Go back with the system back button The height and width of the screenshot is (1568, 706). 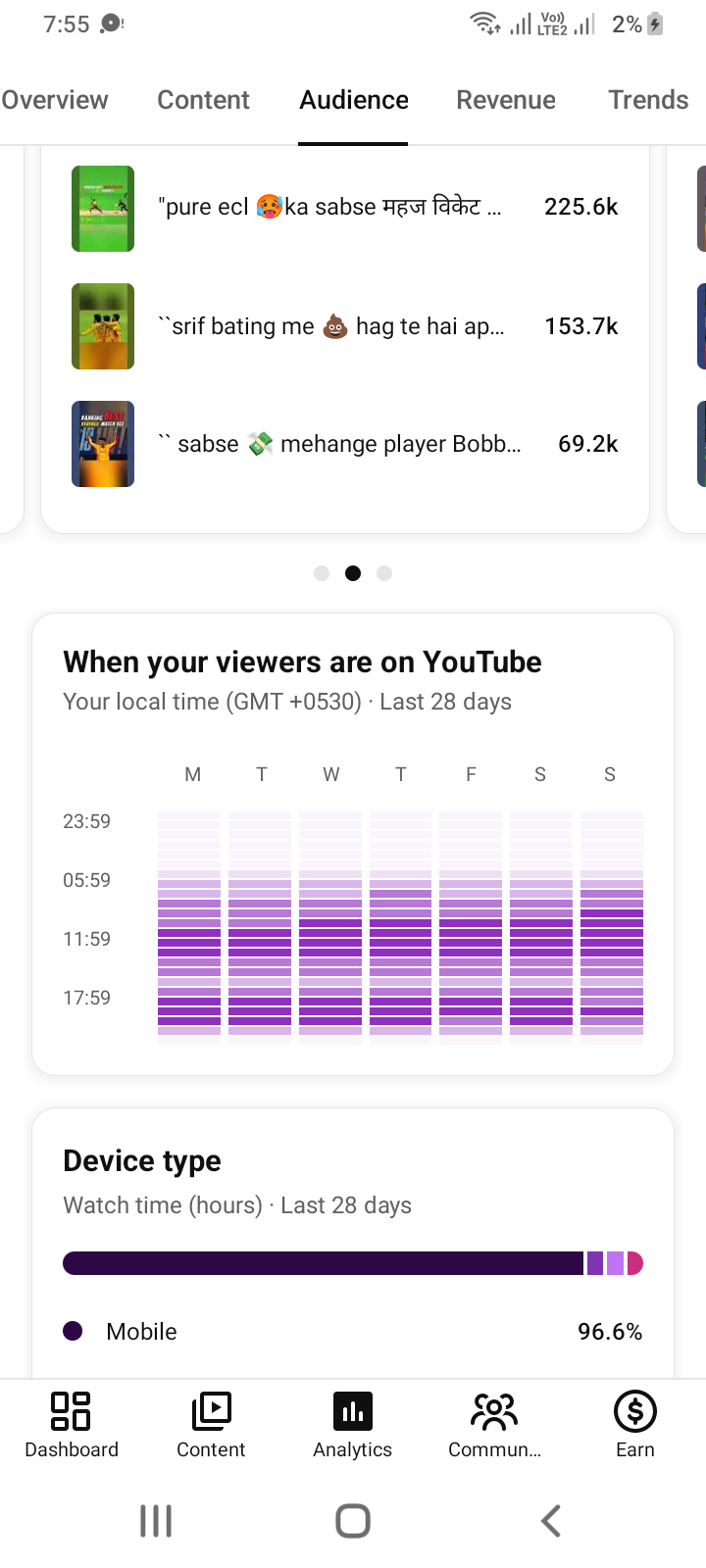(x=550, y=1521)
